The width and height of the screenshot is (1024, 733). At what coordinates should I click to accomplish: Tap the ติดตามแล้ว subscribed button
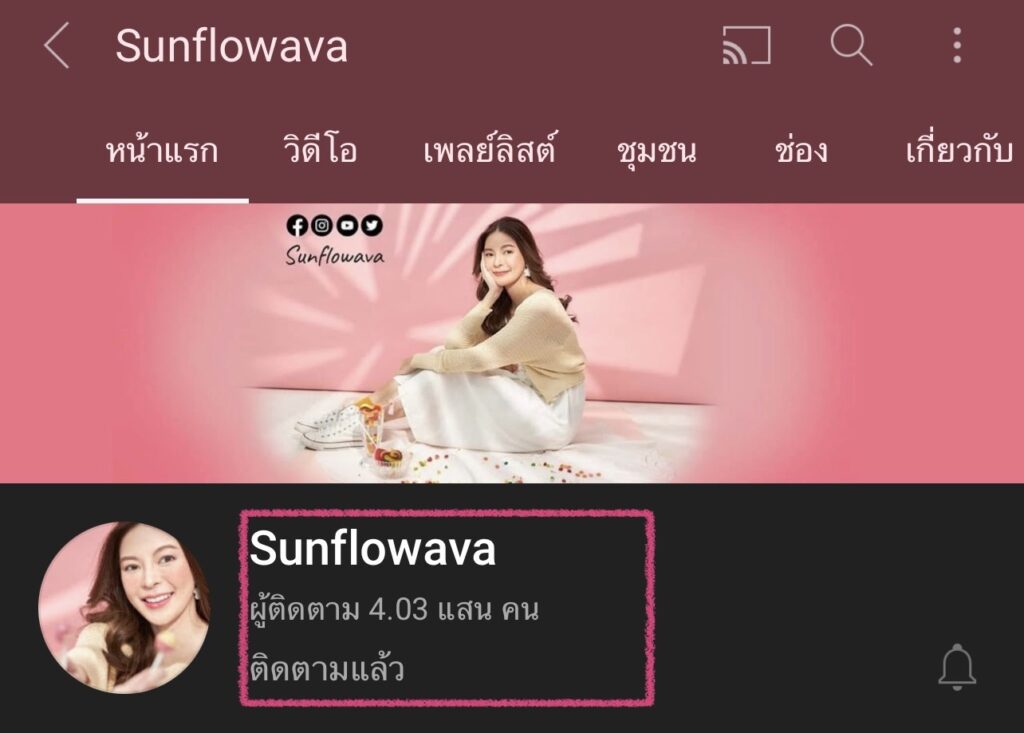pyautogui.click(x=327, y=668)
